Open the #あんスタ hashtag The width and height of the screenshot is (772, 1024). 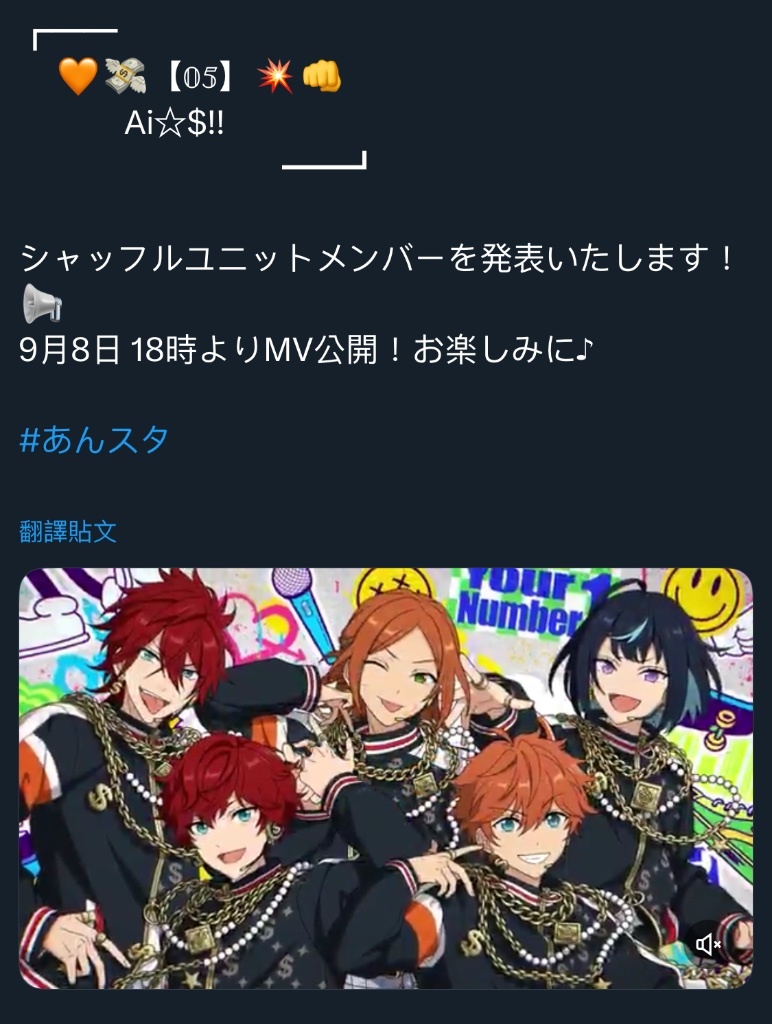94,440
